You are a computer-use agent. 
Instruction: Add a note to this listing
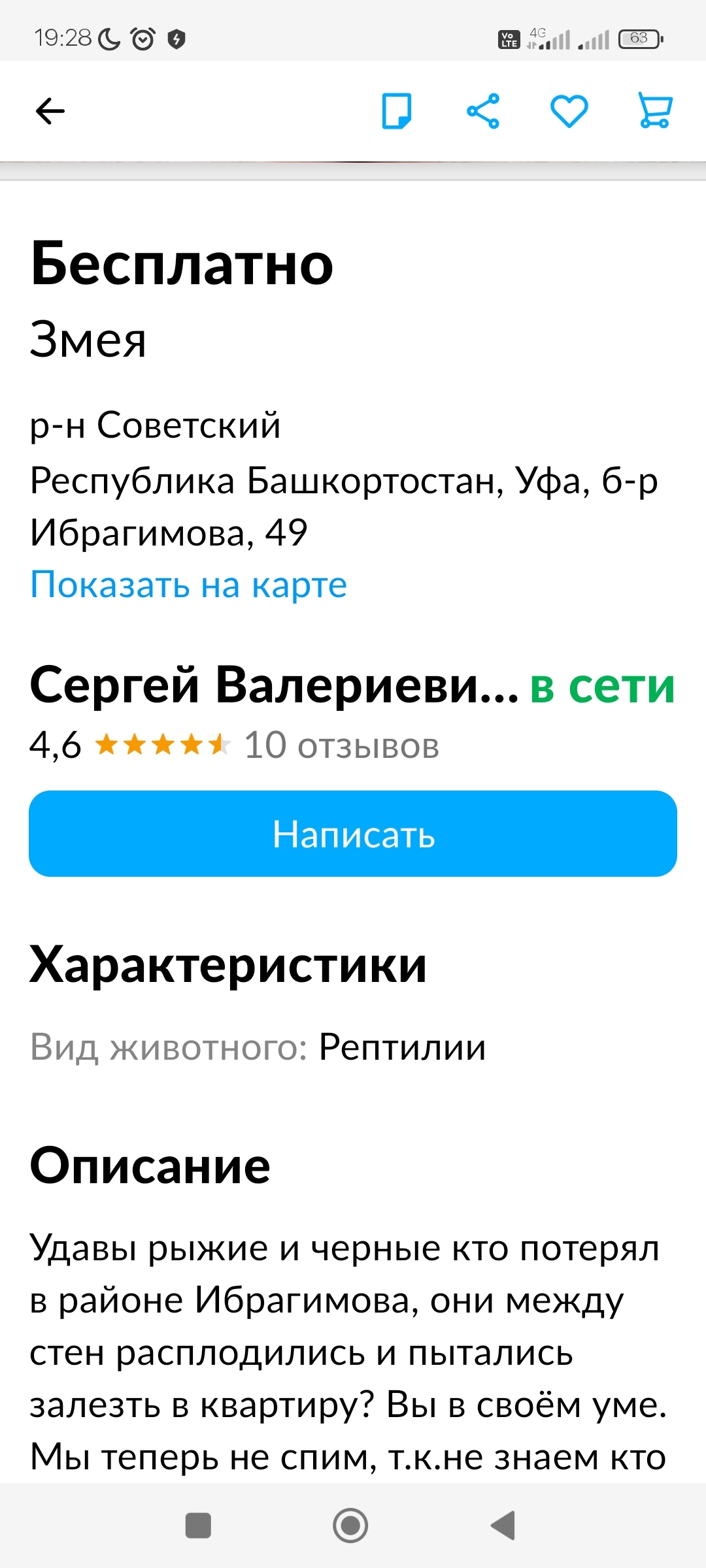[x=397, y=111]
